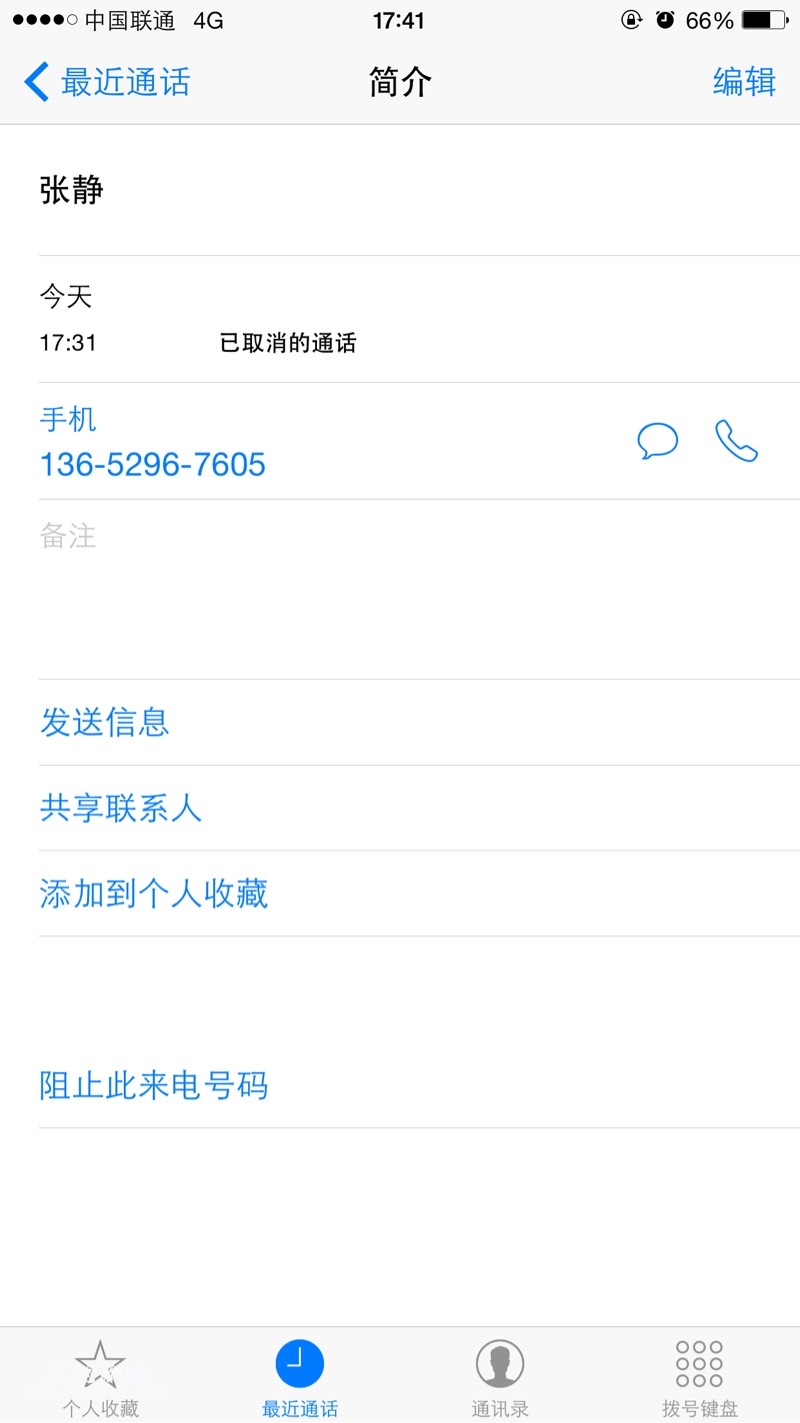Tap the message bubble icon to text 张静
This screenshot has width=800, height=1423.
point(658,441)
